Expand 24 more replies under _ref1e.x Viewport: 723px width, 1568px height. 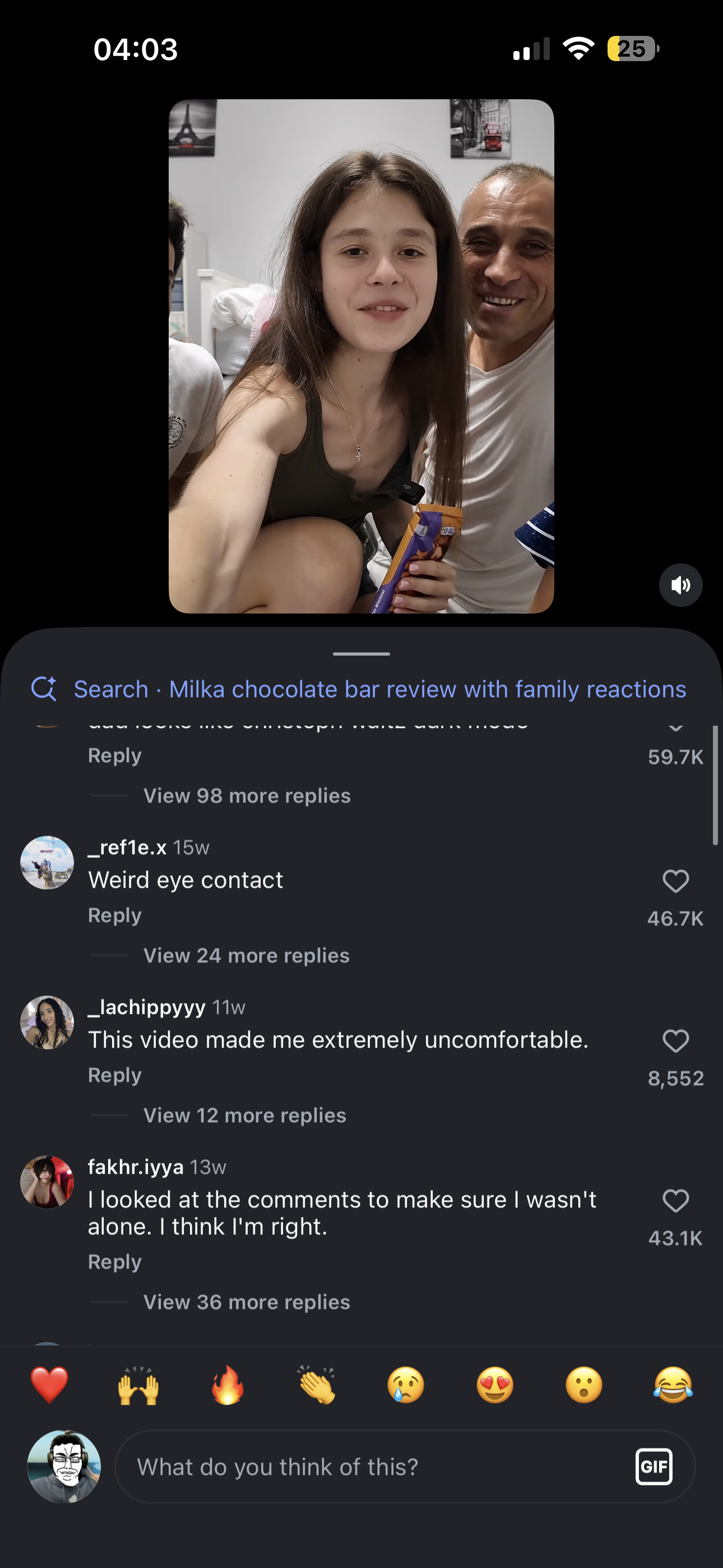pos(246,955)
